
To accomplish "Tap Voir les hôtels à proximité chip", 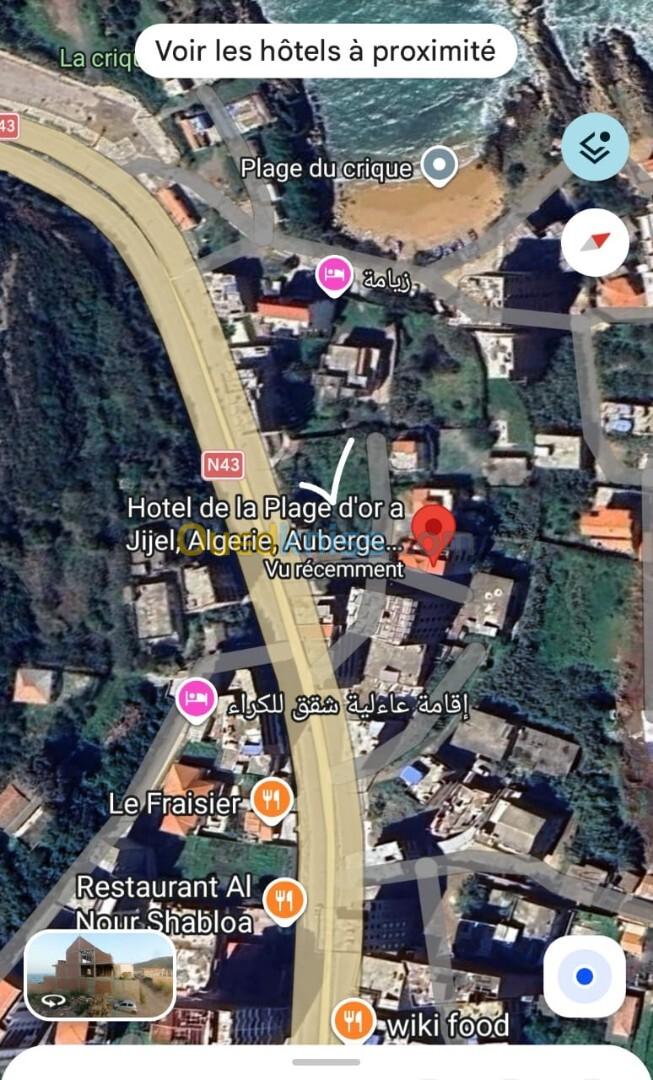I will pos(325,51).
